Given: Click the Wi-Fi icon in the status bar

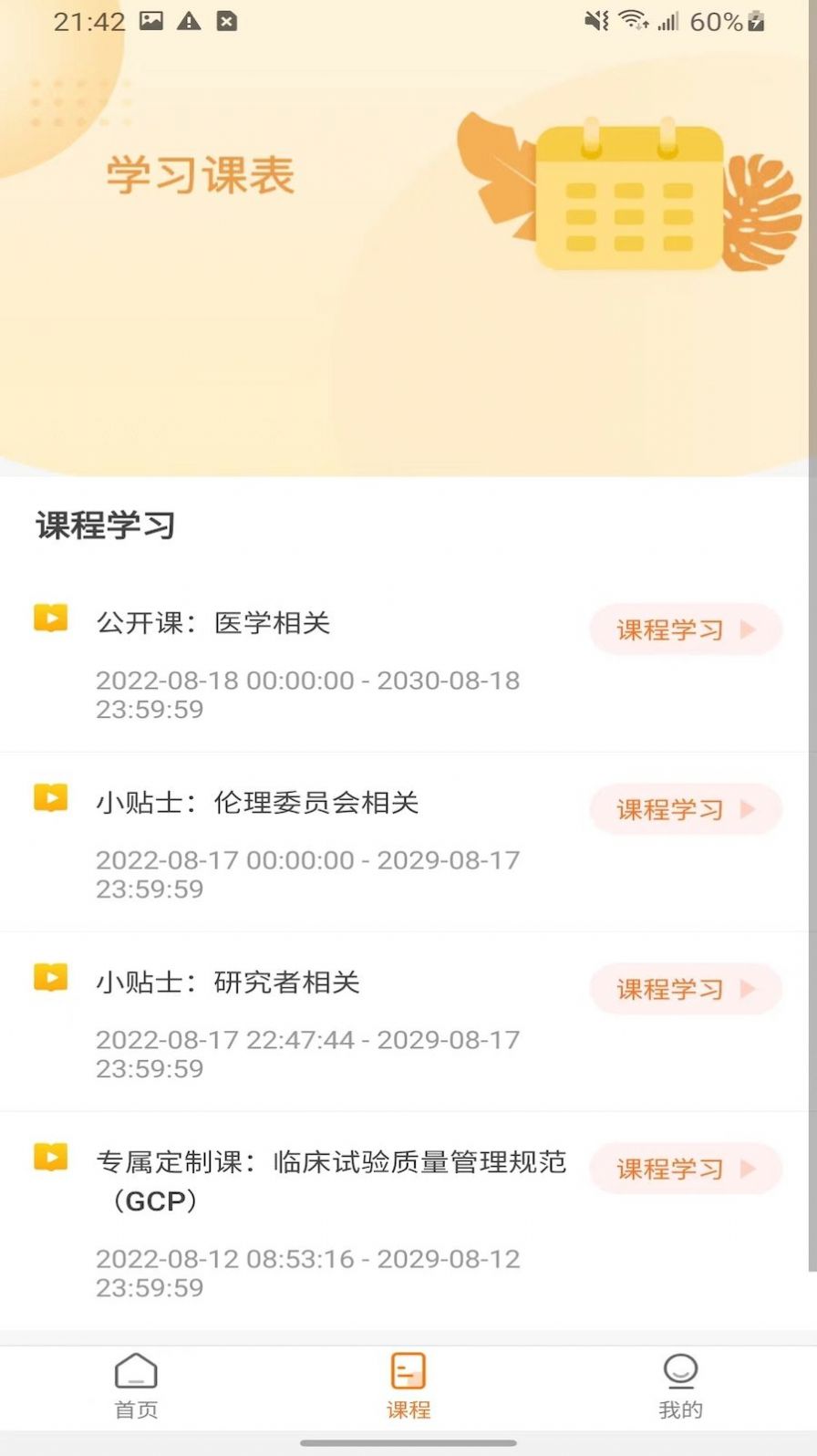Looking at the screenshot, I should click(x=633, y=19).
